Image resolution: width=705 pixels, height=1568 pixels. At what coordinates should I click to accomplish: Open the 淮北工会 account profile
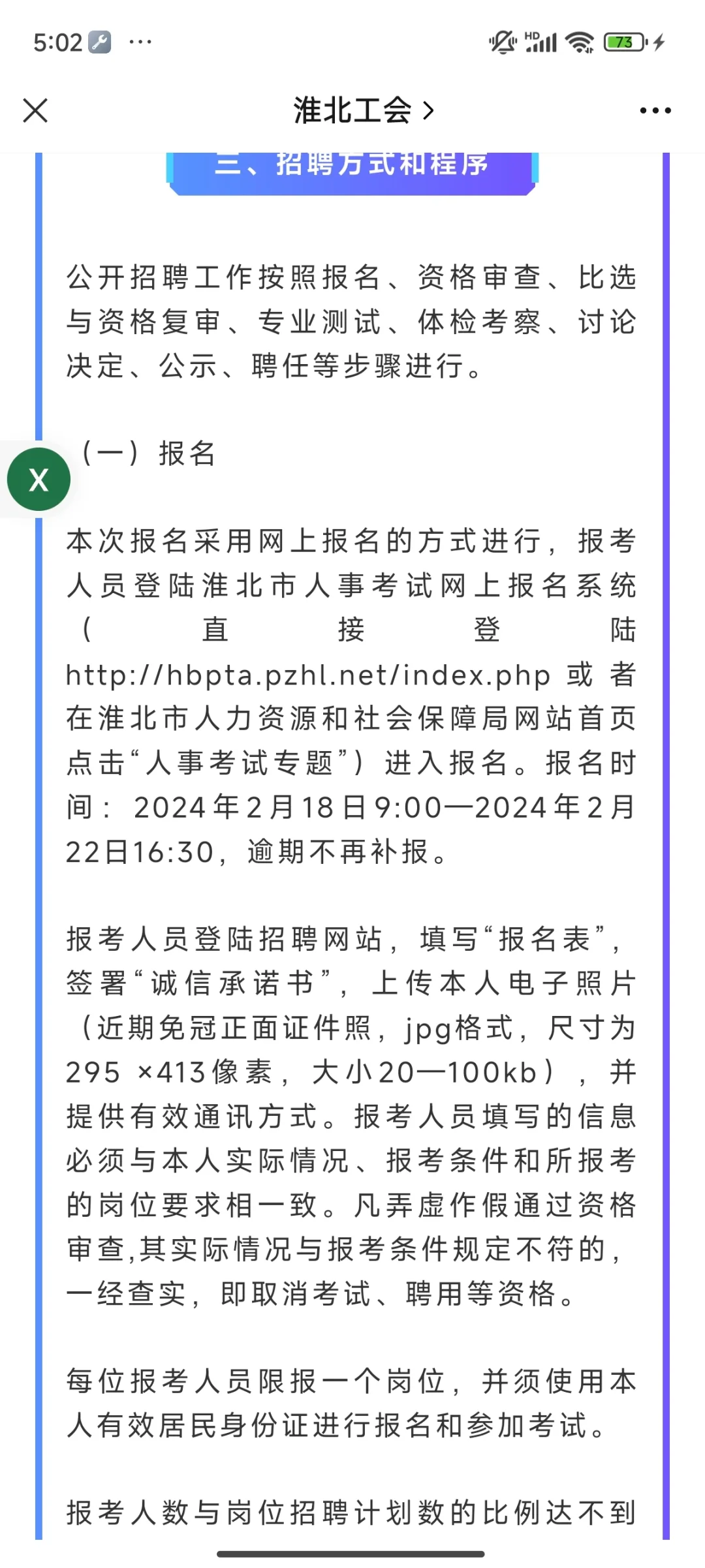click(363, 110)
